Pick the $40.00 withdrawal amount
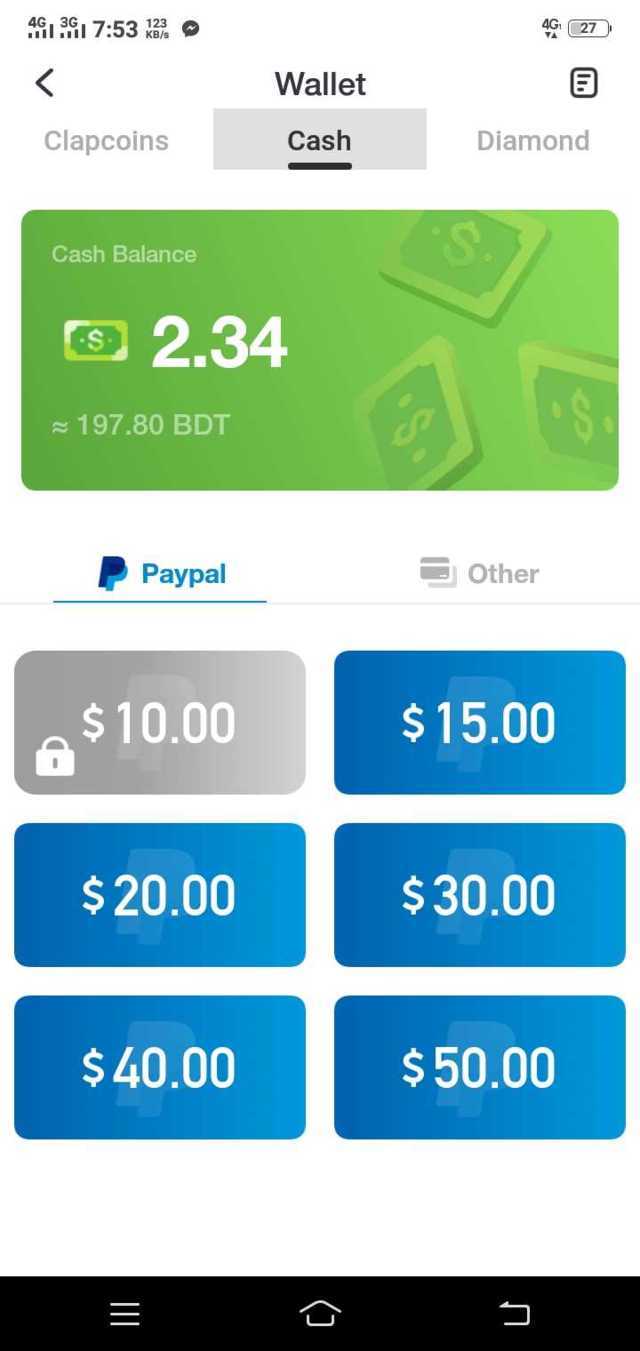Viewport: 640px width, 1351px height. 160,1066
